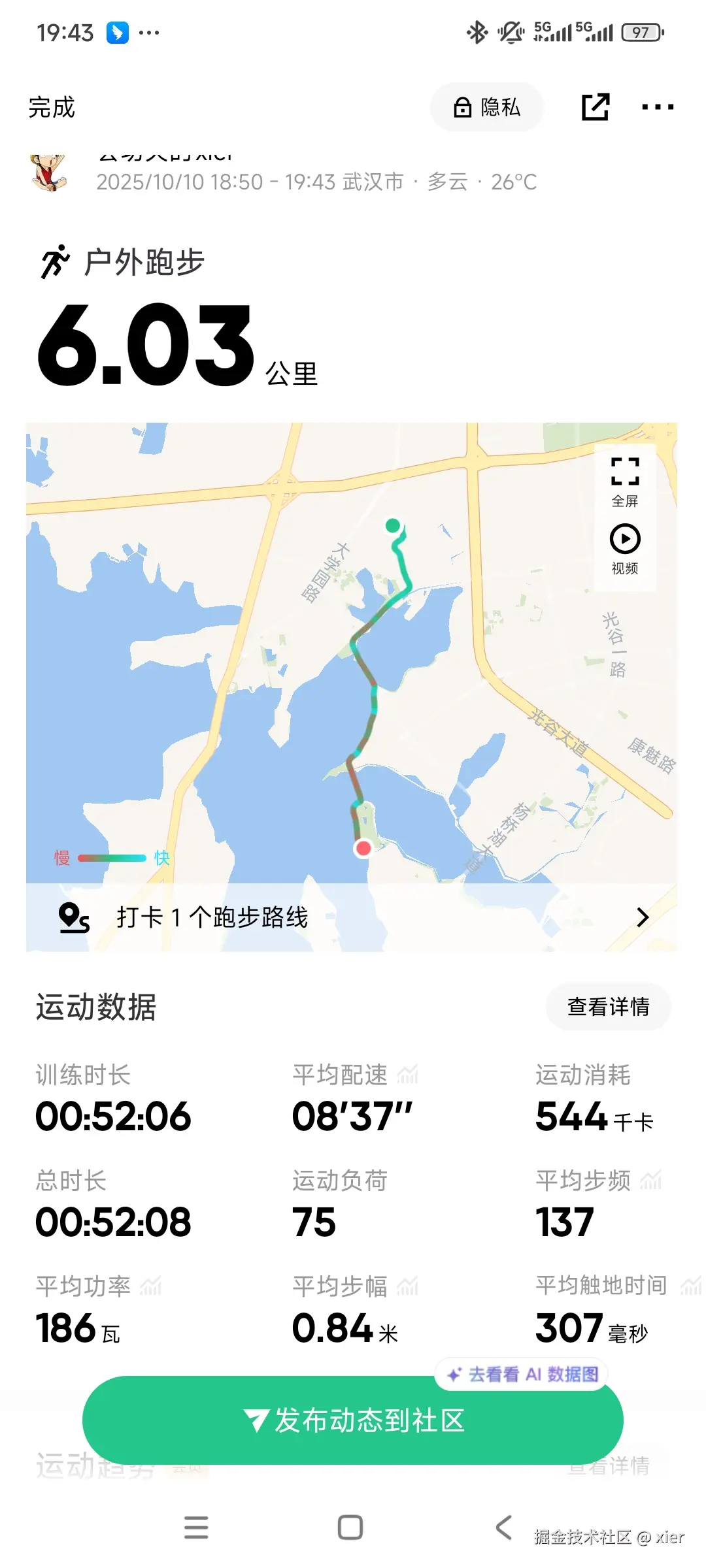This screenshot has width=706, height=1568.
Task: Expand 打卡跑步路线 with right chevron
Action: (x=643, y=917)
